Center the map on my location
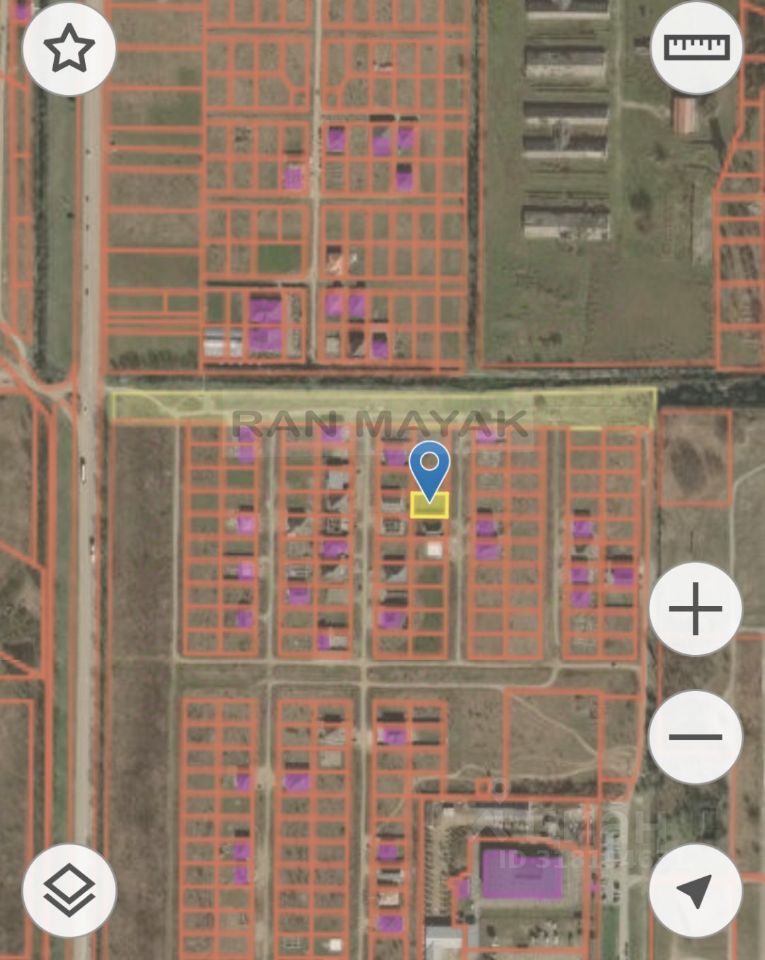The height and width of the screenshot is (960, 765). point(696,890)
